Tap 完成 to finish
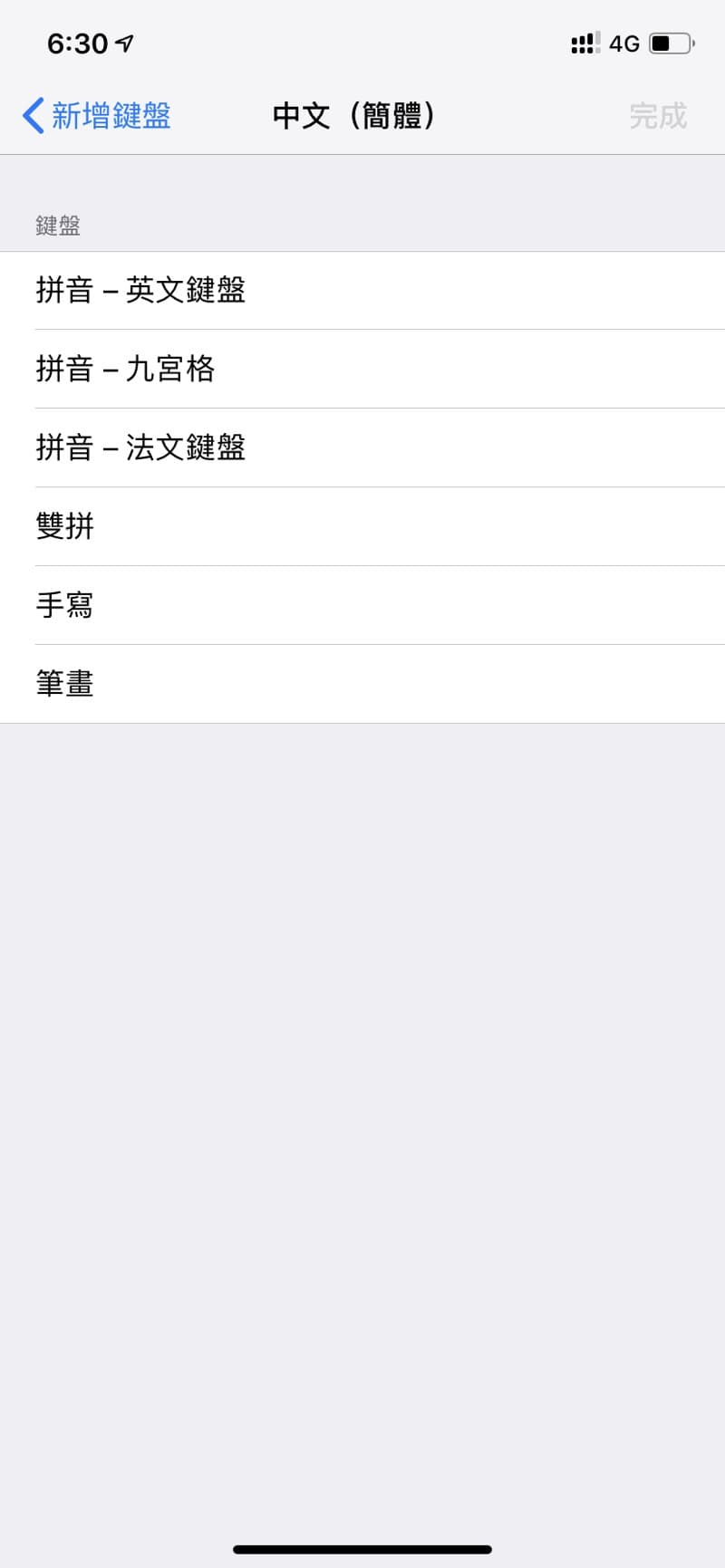This screenshot has width=725, height=1568. click(x=657, y=116)
